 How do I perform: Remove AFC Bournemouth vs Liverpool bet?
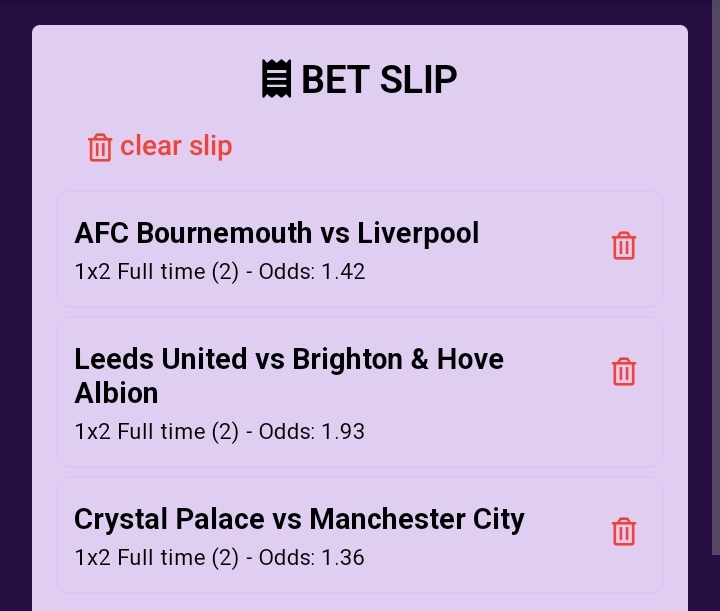click(x=624, y=246)
